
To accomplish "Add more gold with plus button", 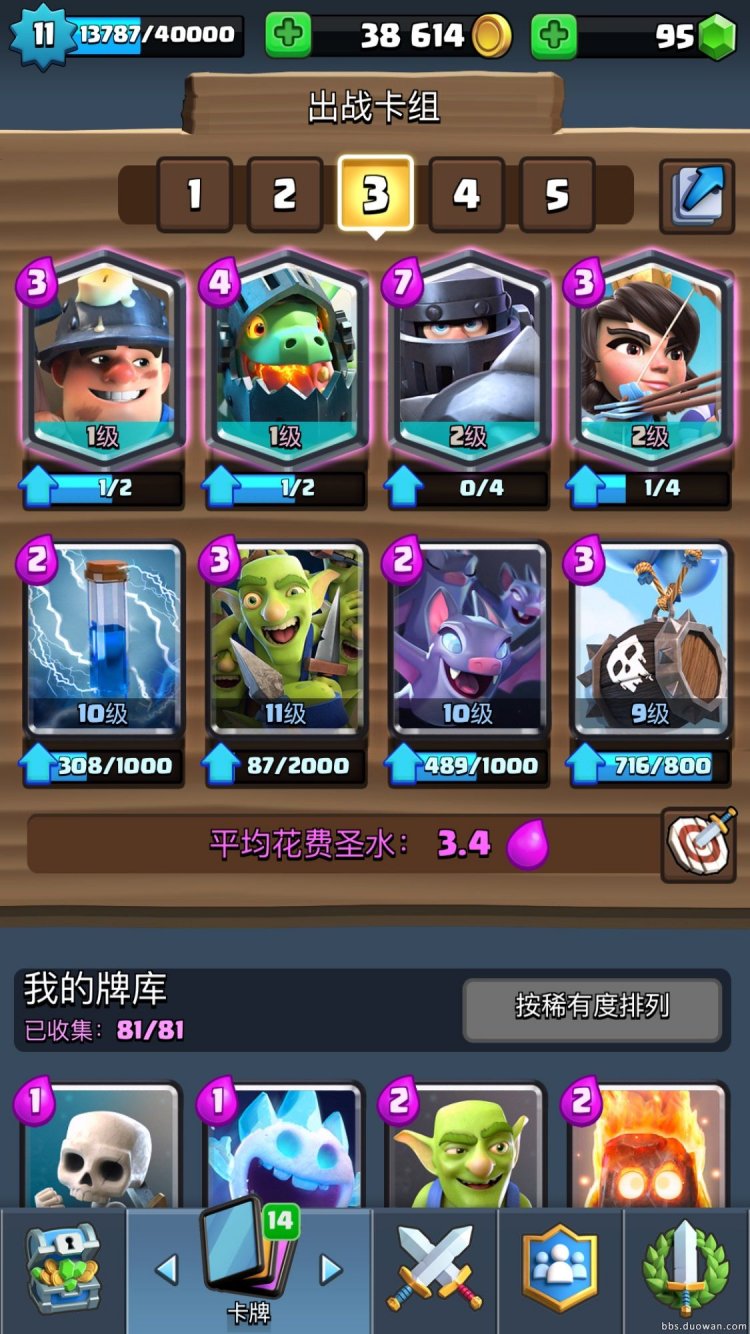I will (x=288, y=37).
